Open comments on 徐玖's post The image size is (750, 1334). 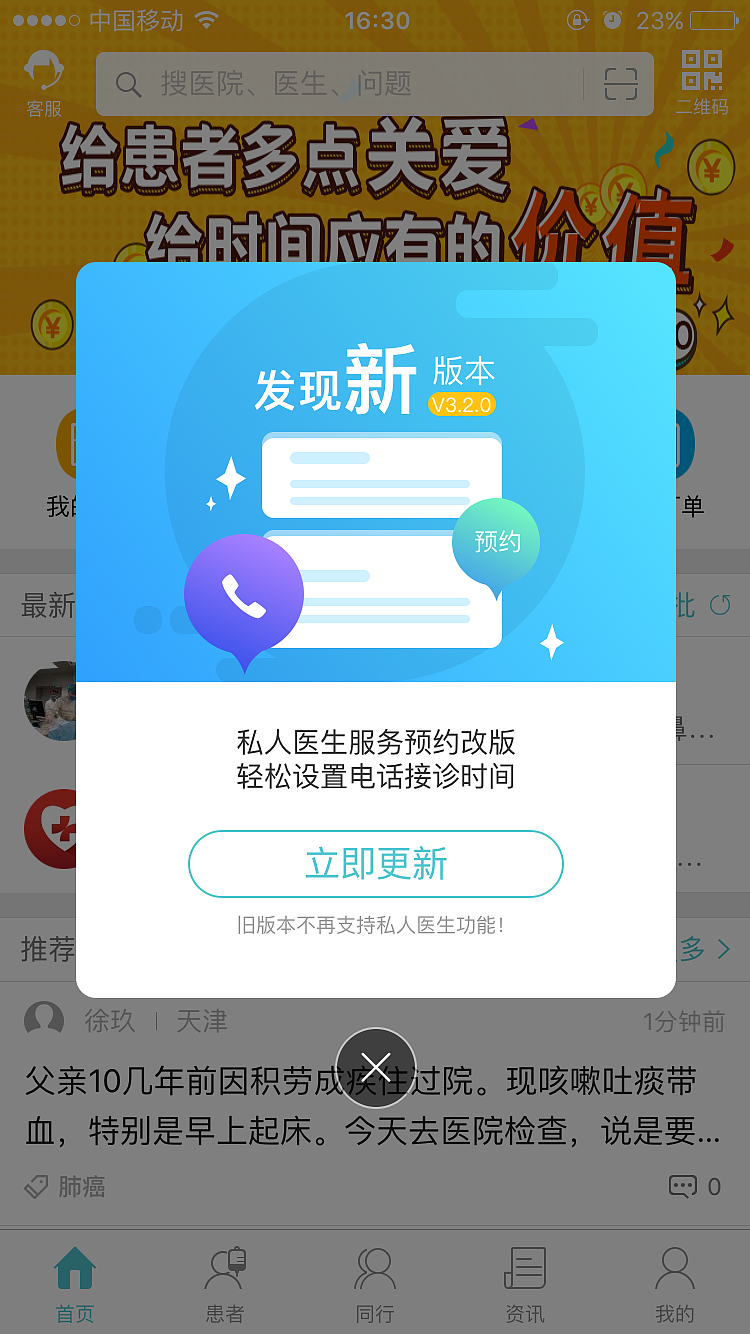coord(682,1187)
